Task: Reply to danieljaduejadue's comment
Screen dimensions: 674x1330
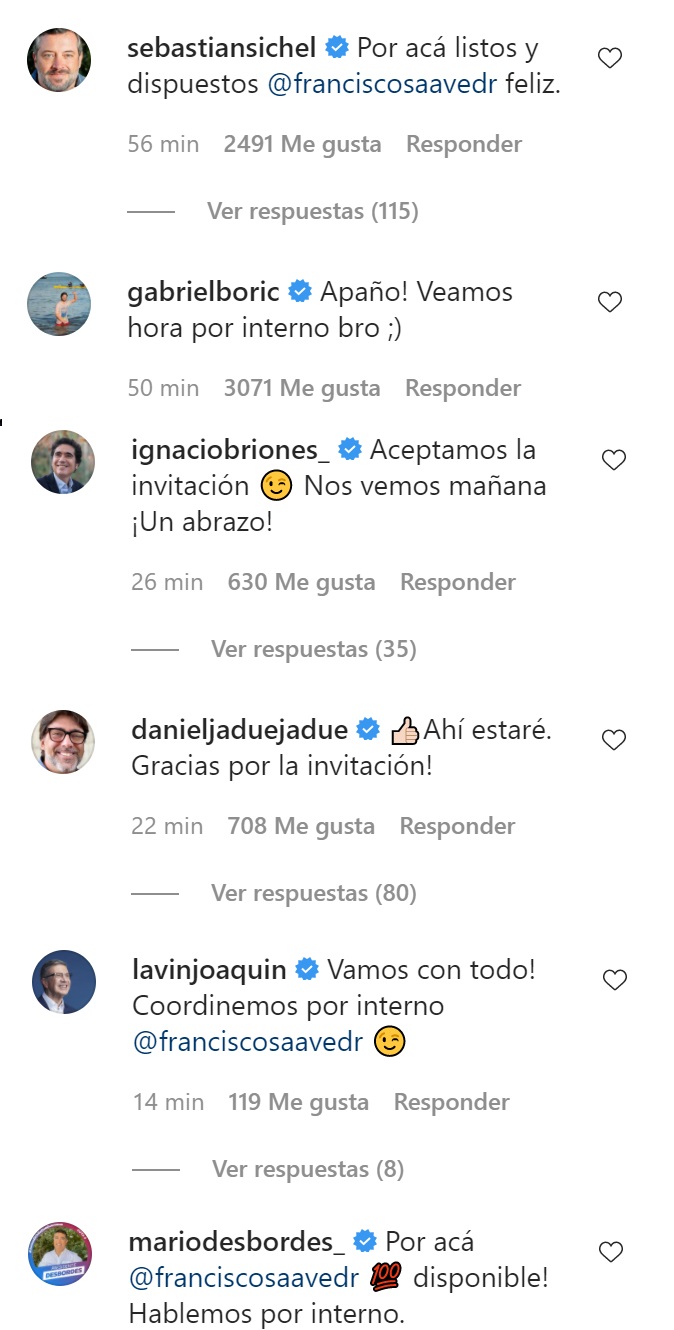Action: pyautogui.click(x=457, y=826)
